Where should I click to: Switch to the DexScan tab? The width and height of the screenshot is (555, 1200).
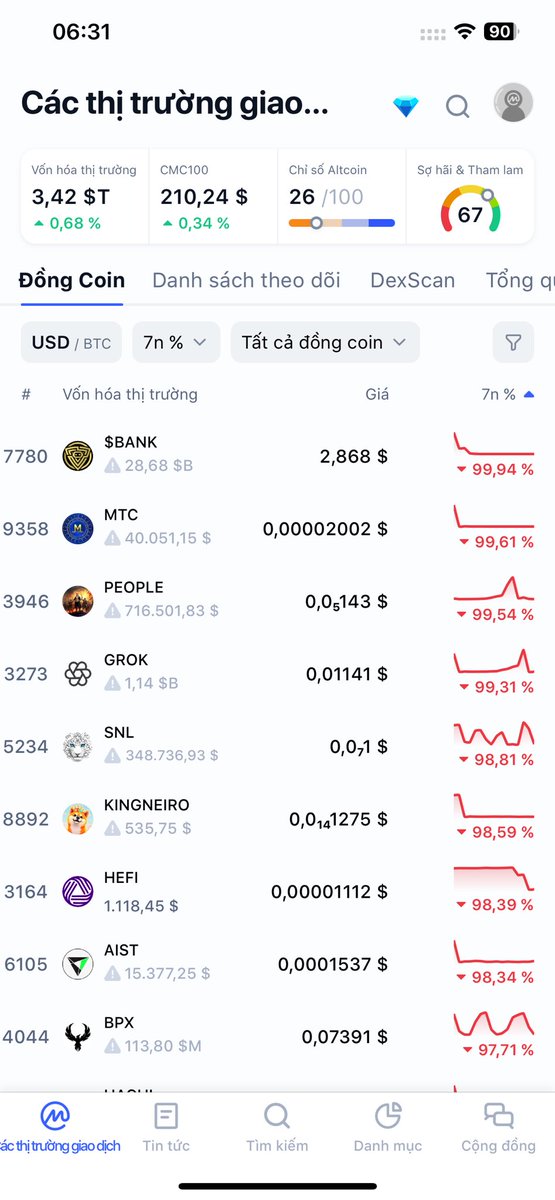click(x=412, y=280)
